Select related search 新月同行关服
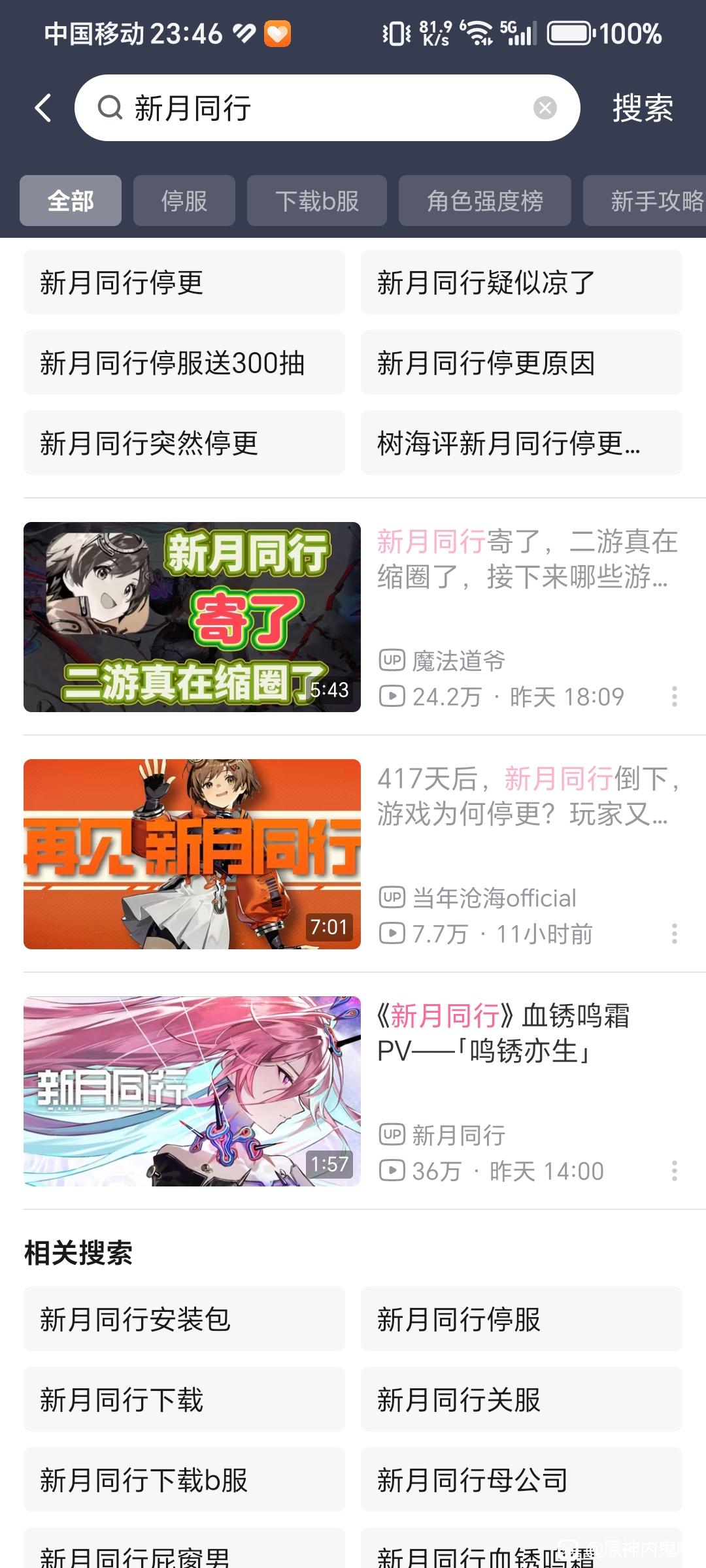Screen dimensions: 706x1568 coord(522,1399)
